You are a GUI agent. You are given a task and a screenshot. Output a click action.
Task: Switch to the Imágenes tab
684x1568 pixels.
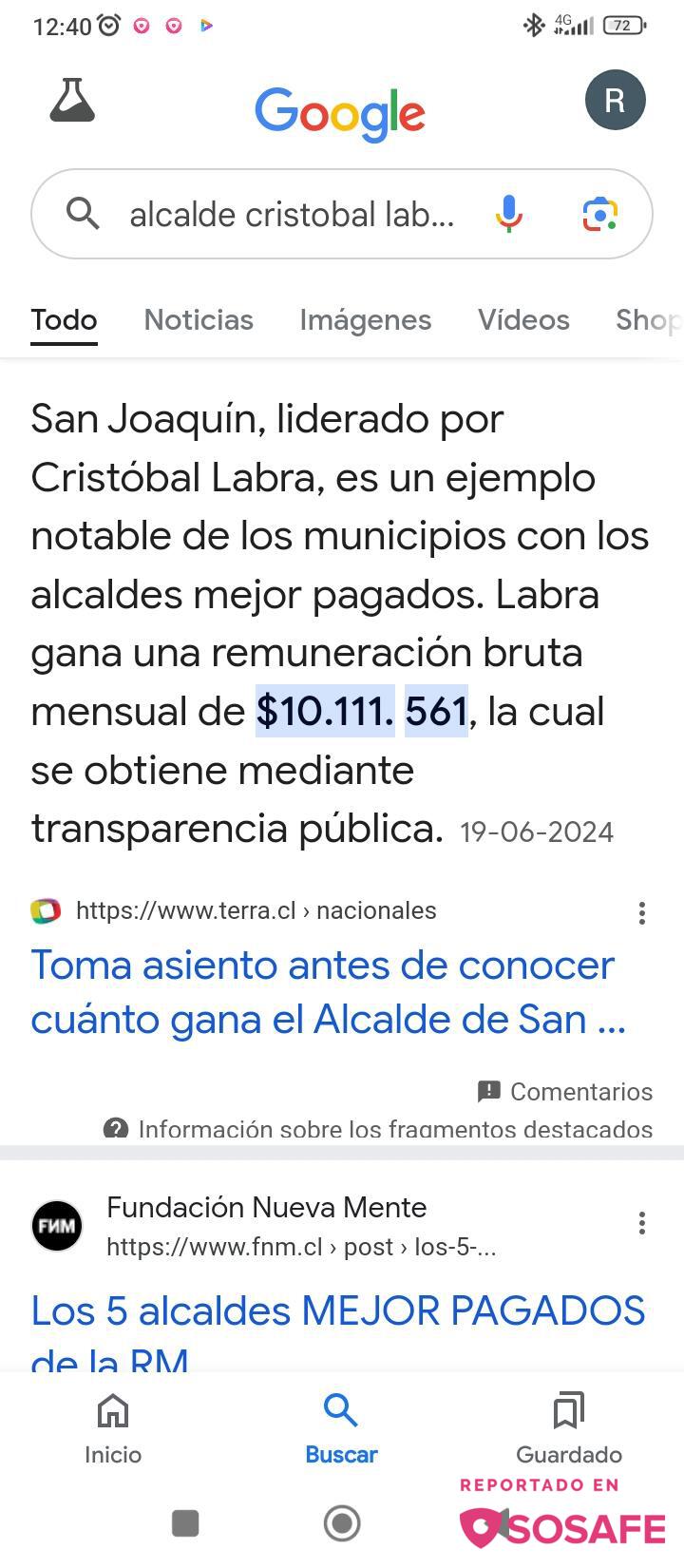(x=365, y=320)
